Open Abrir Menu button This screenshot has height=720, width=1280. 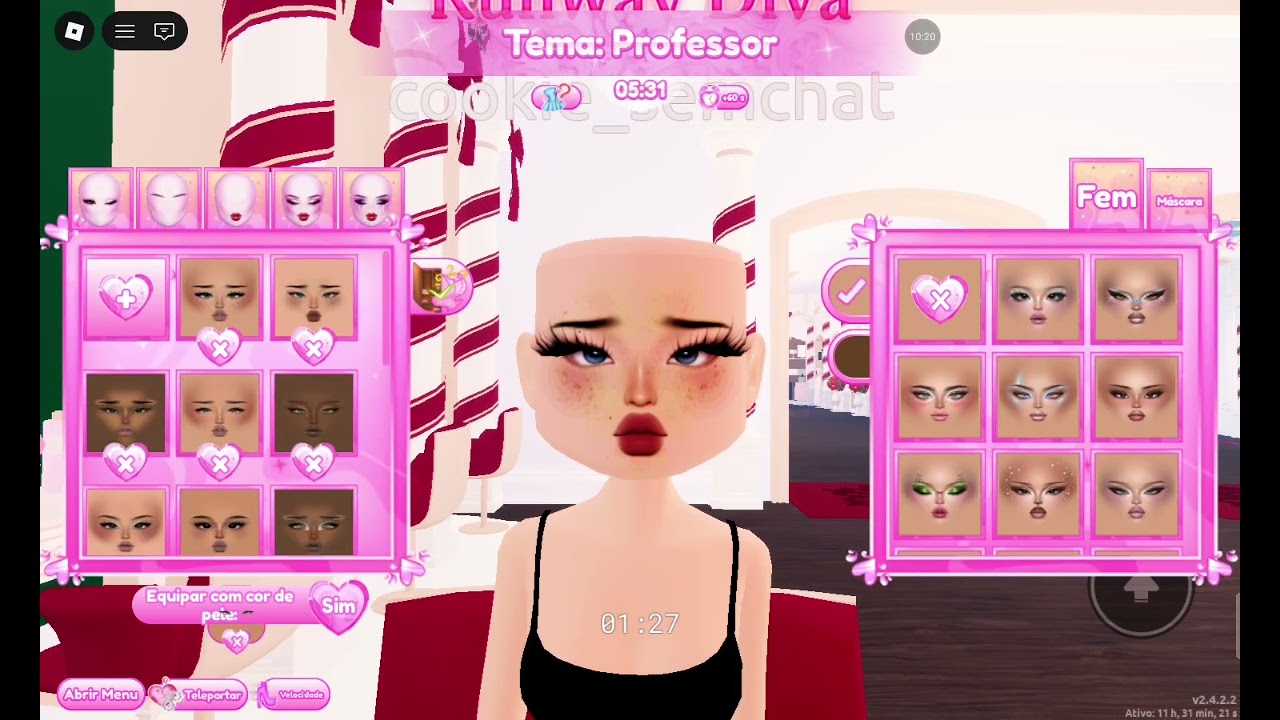point(100,694)
